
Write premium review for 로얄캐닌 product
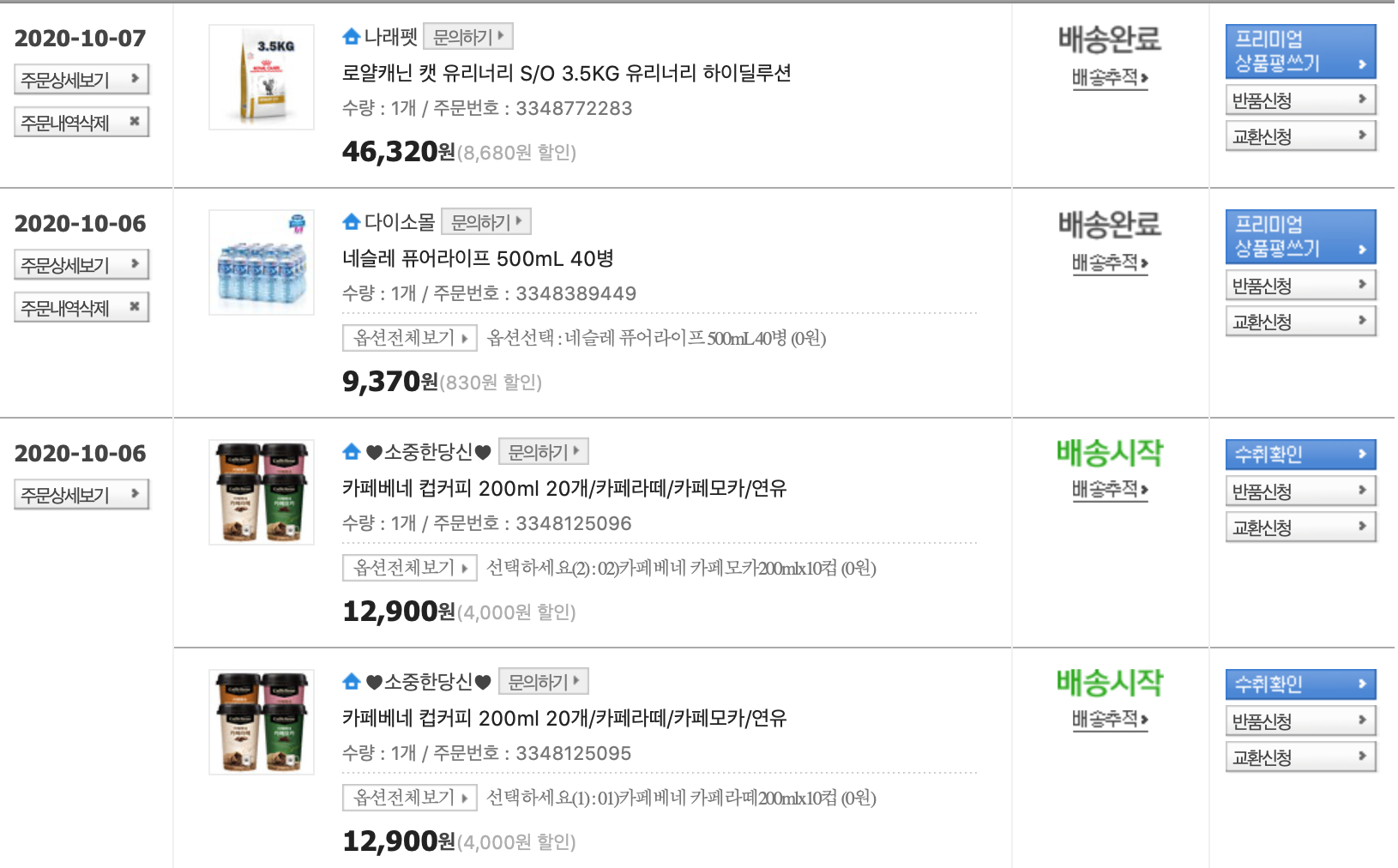coord(1299,51)
